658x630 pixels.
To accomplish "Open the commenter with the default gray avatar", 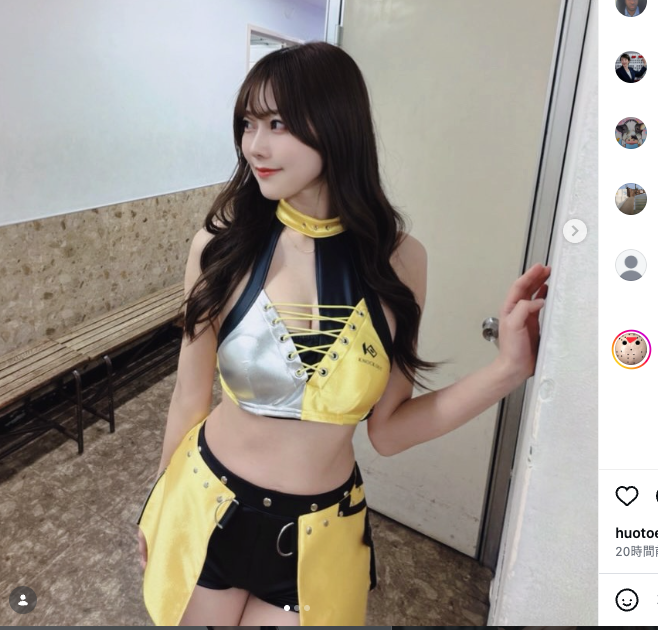I will pyautogui.click(x=631, y=265).
